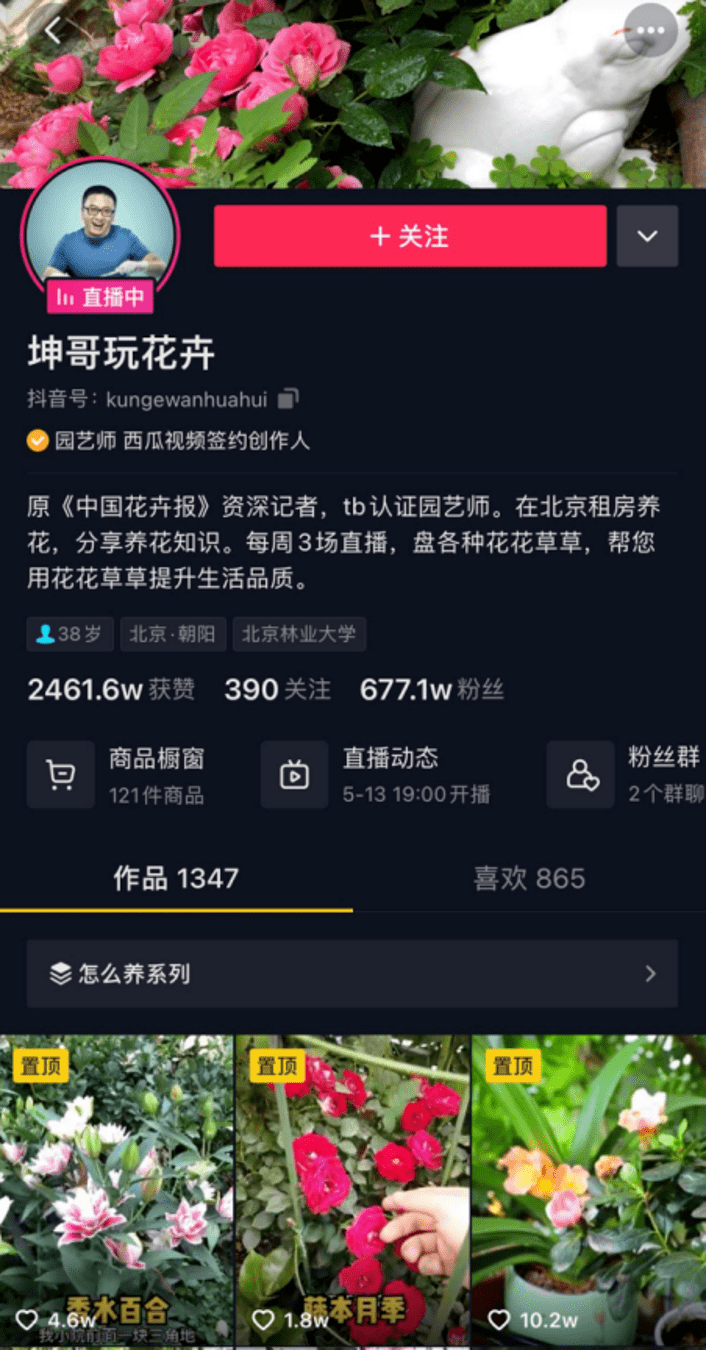Viewport: 706px width, 1350px height.
Task: Switch to the 喜欢 865 tab
Action: tap(529, 879)
